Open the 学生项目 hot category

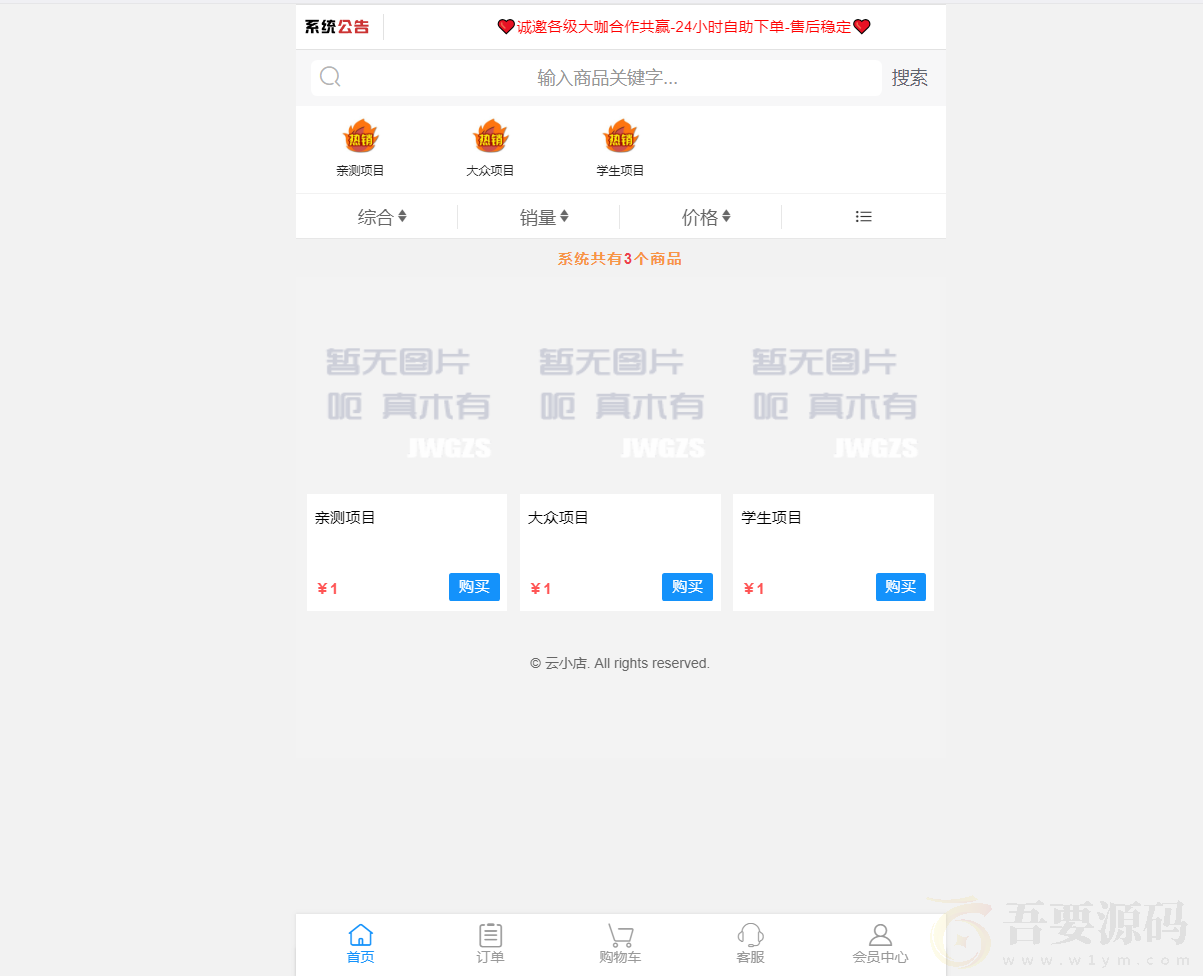pos(620,148)
